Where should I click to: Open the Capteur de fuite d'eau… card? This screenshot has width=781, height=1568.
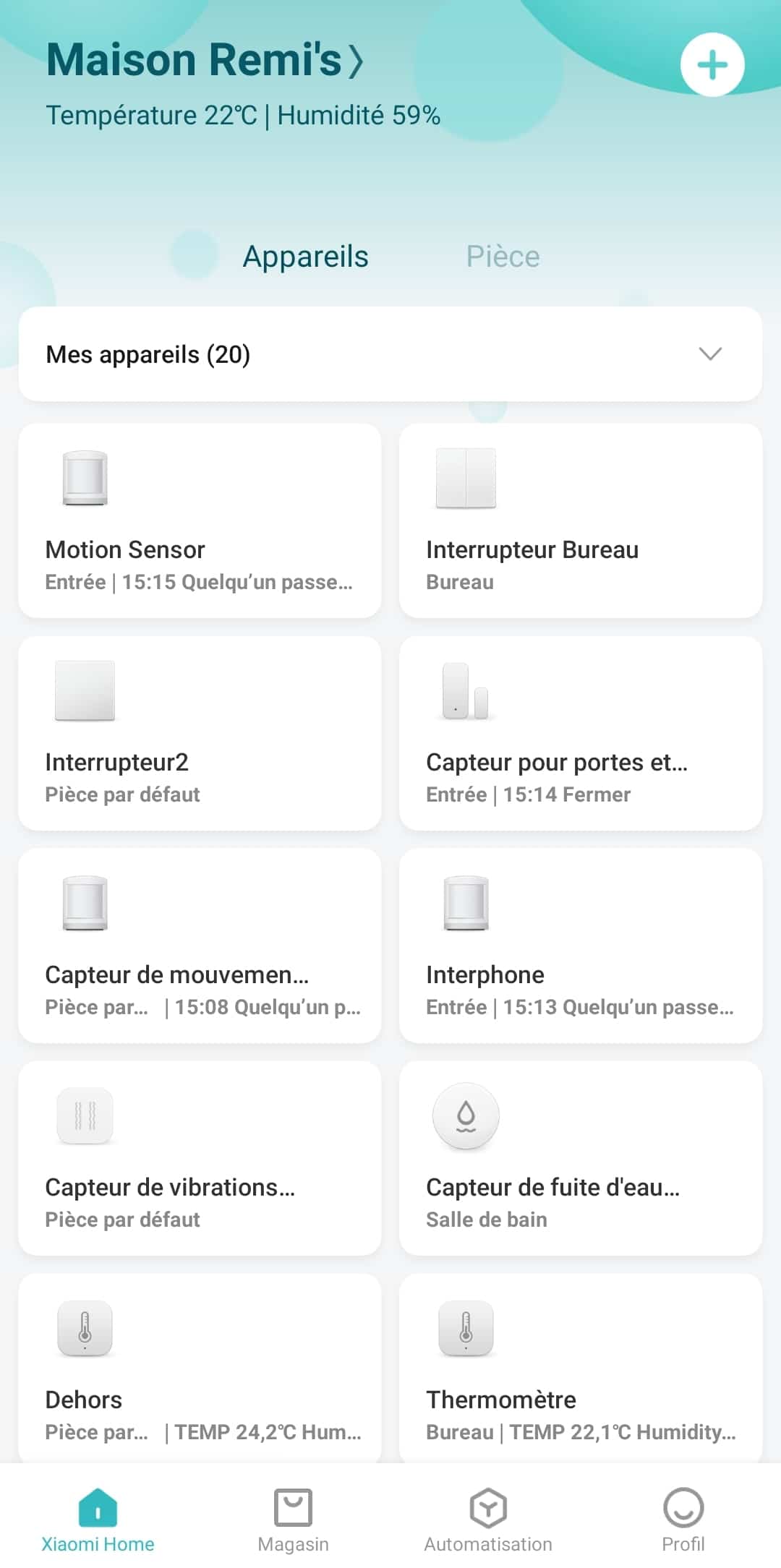point(581,1158)
